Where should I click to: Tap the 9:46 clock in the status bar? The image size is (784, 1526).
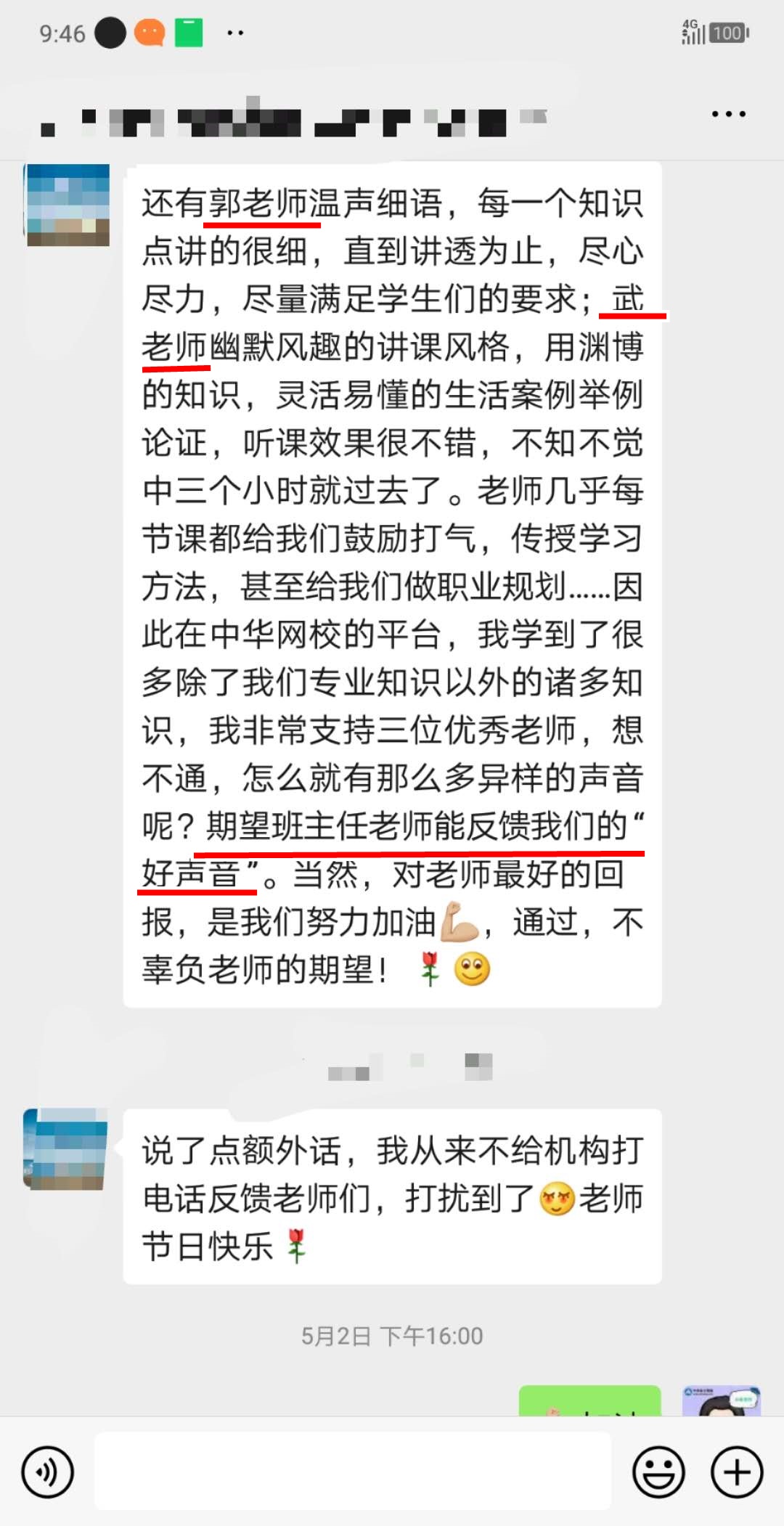[x=62, y=32]
